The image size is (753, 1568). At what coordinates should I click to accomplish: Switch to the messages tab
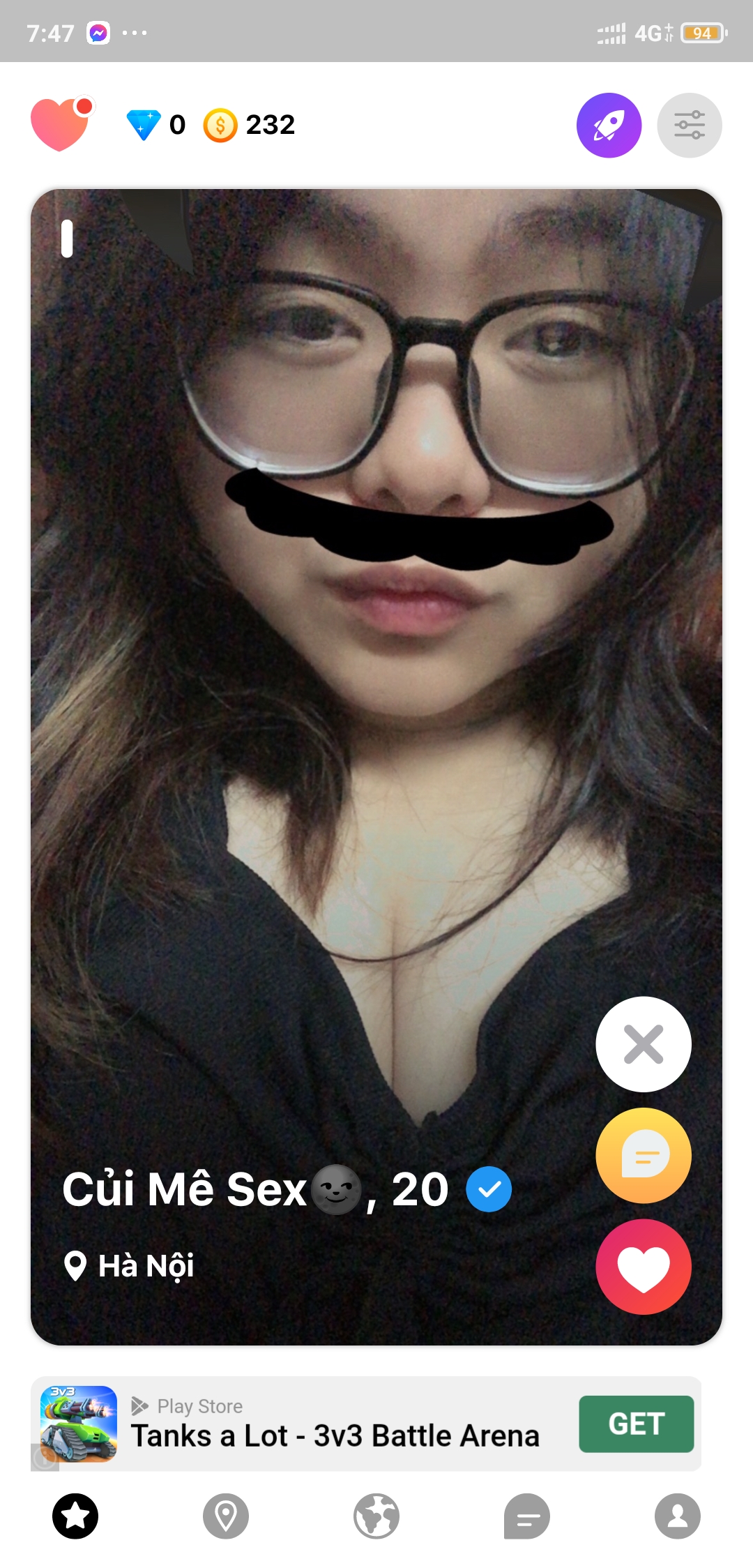pos(527,1516)
